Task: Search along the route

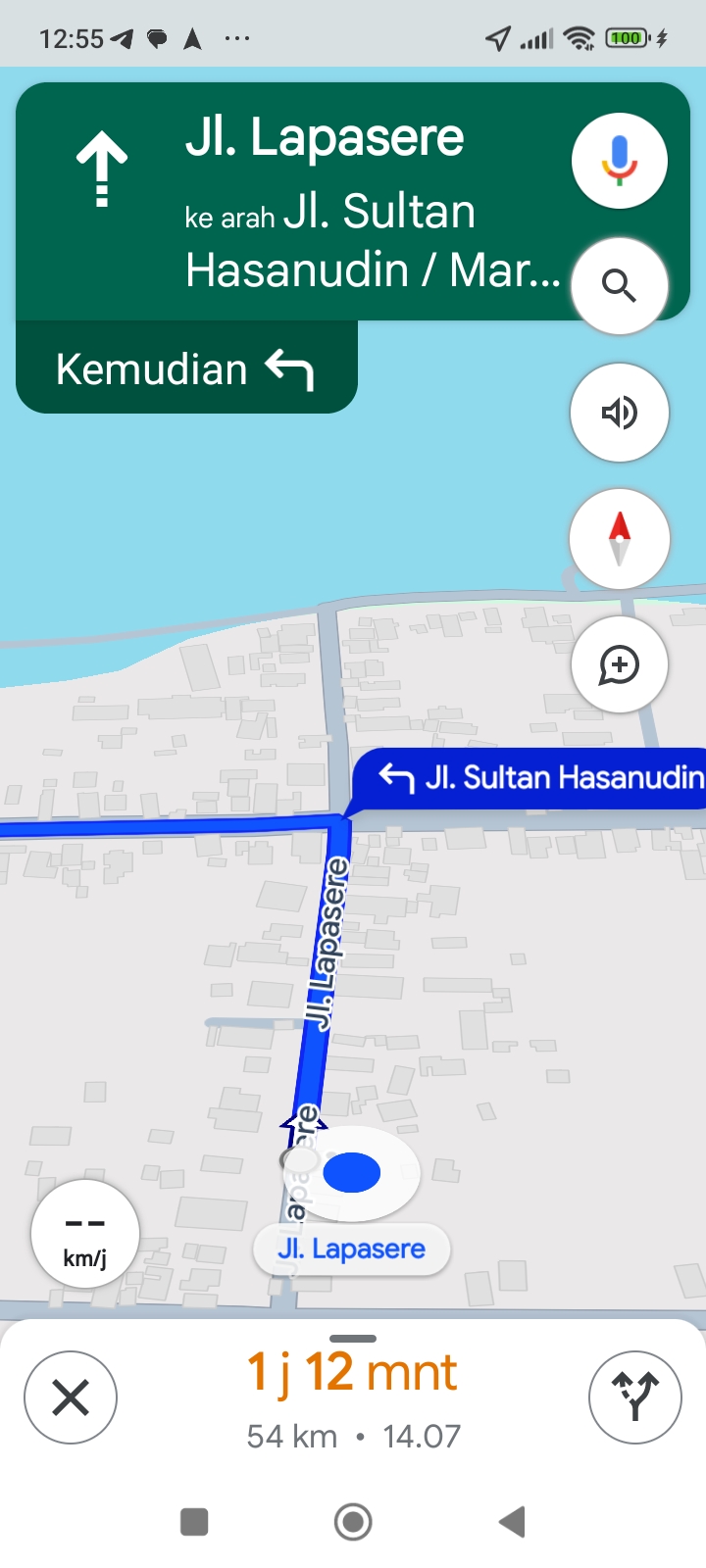Action: tap(620, 286)
